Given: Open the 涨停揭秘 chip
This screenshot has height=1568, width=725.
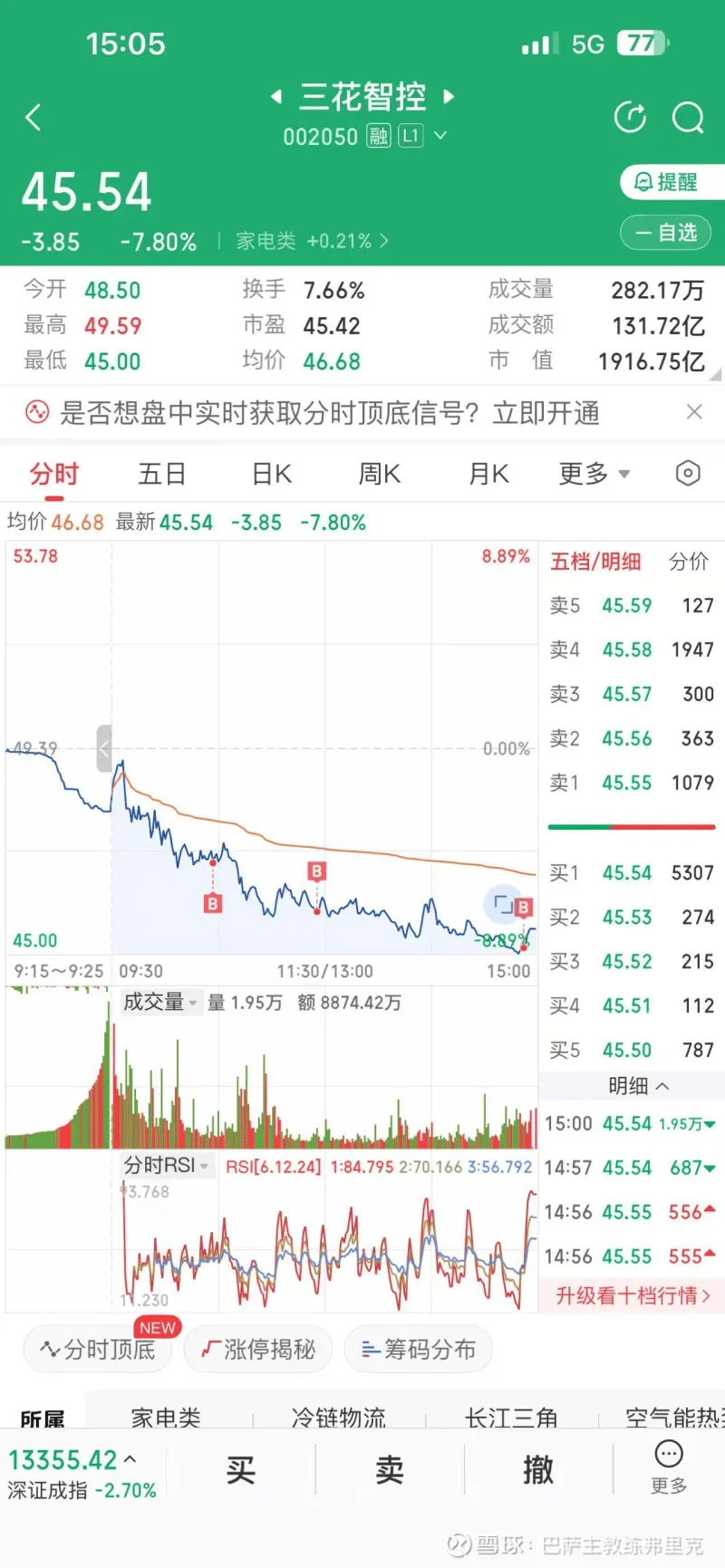Looking at the screenshot, I should click(x=258, y=1350).
